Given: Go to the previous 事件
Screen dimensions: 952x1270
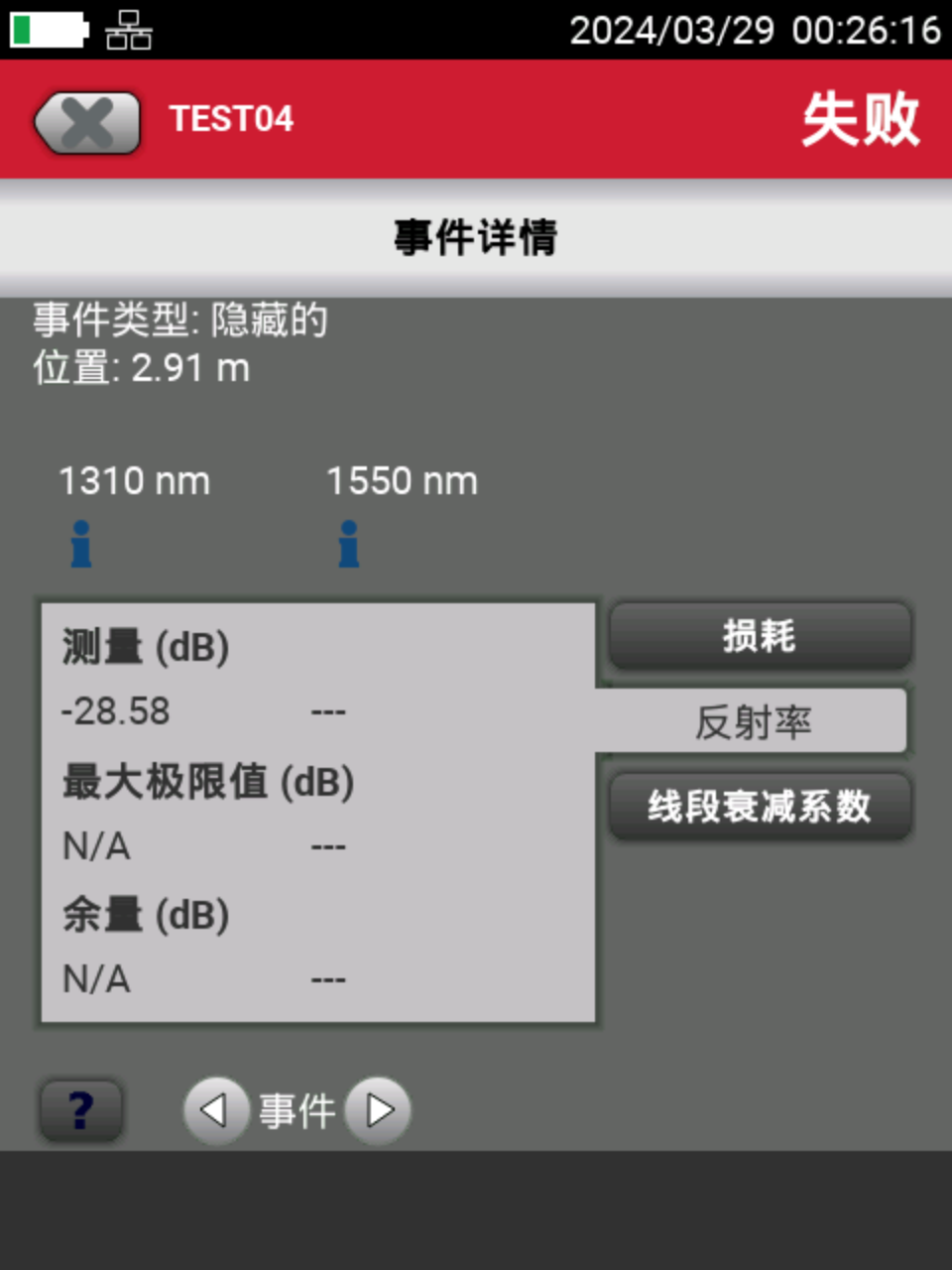Looking at the screenshot, I should coord(214,1109).
